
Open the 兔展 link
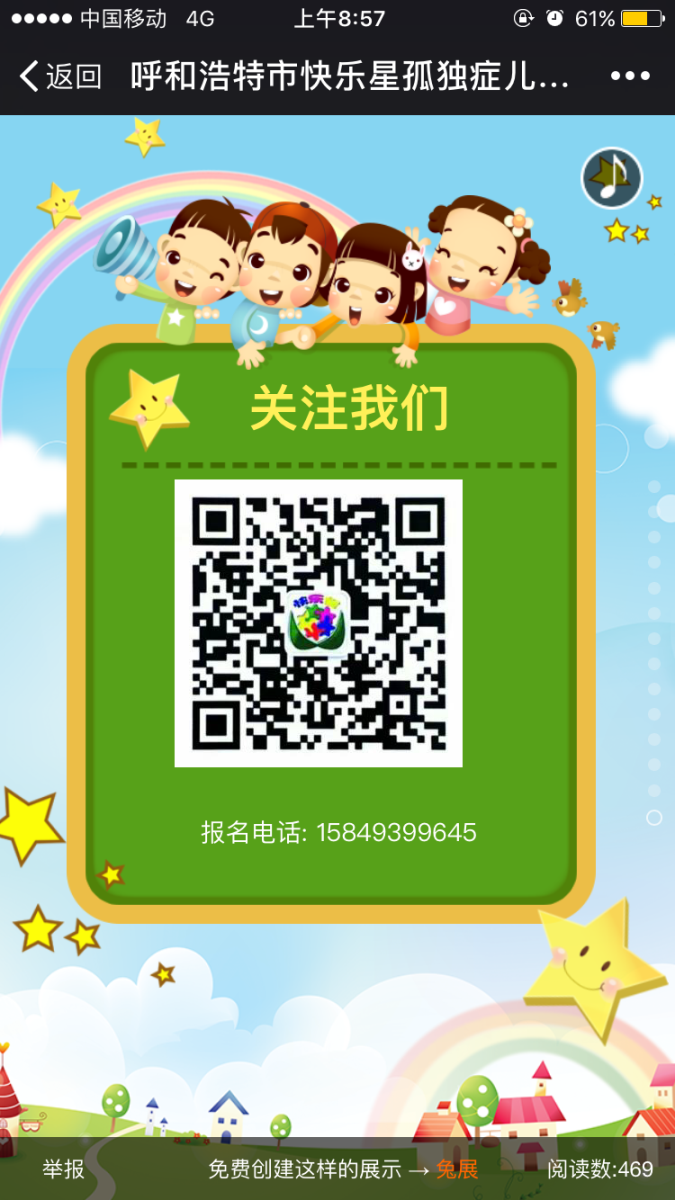[457, 1169]
